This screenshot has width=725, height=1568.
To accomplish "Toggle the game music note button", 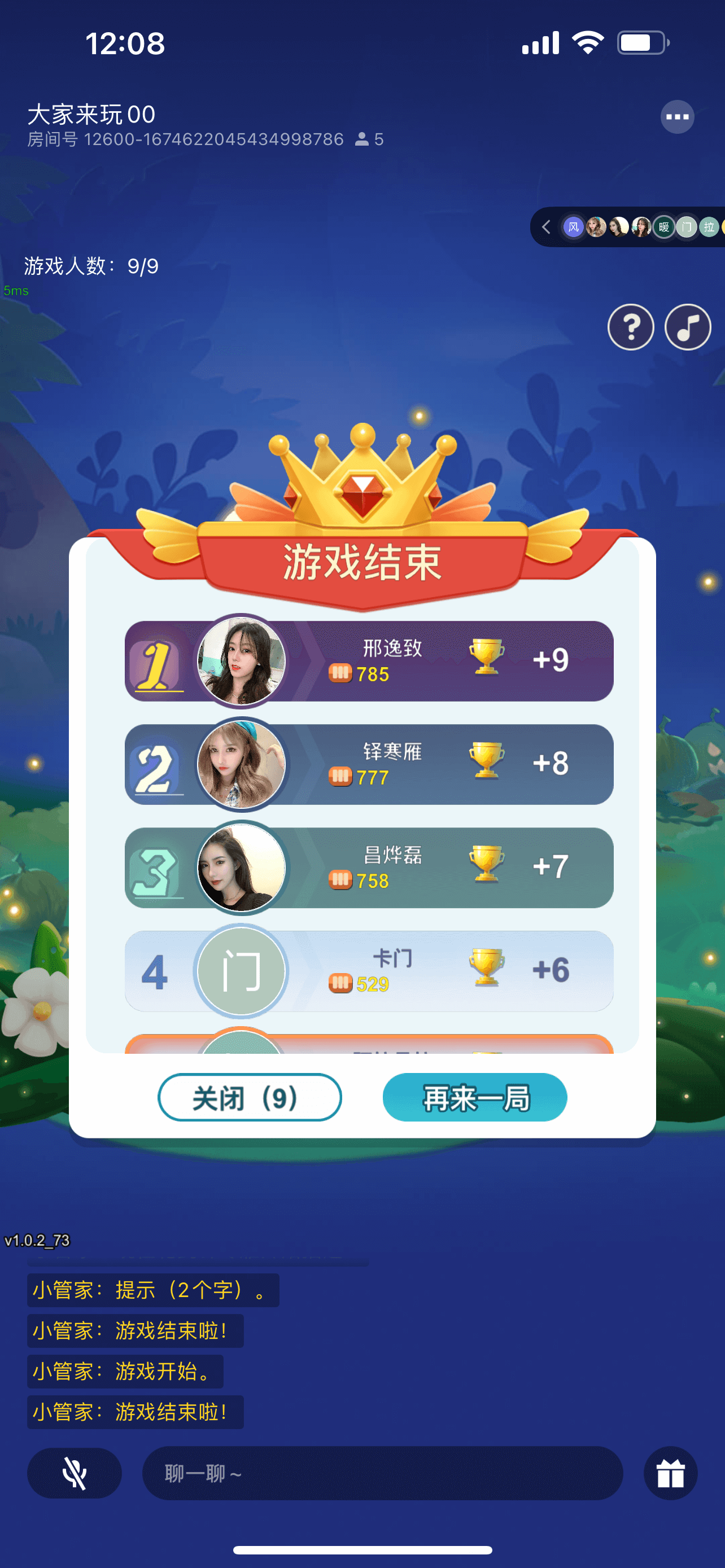I will click(x=687, y=327).
